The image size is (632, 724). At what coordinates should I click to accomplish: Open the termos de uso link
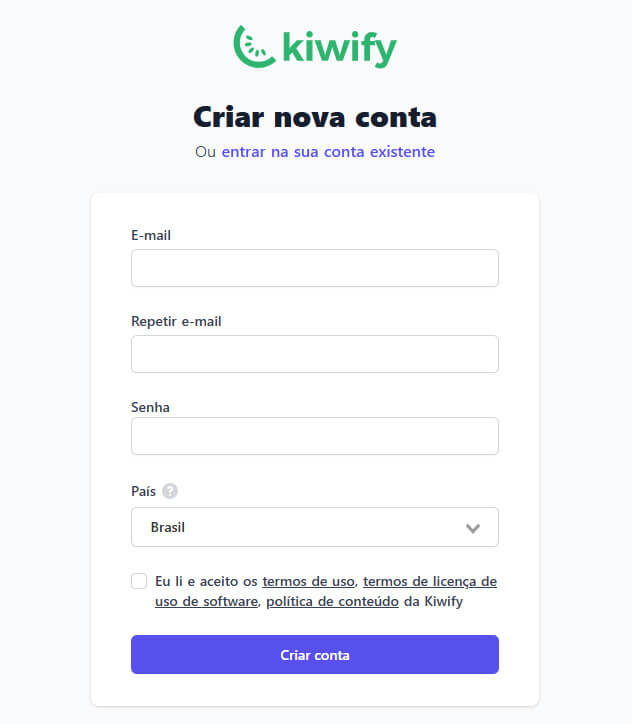308,581
